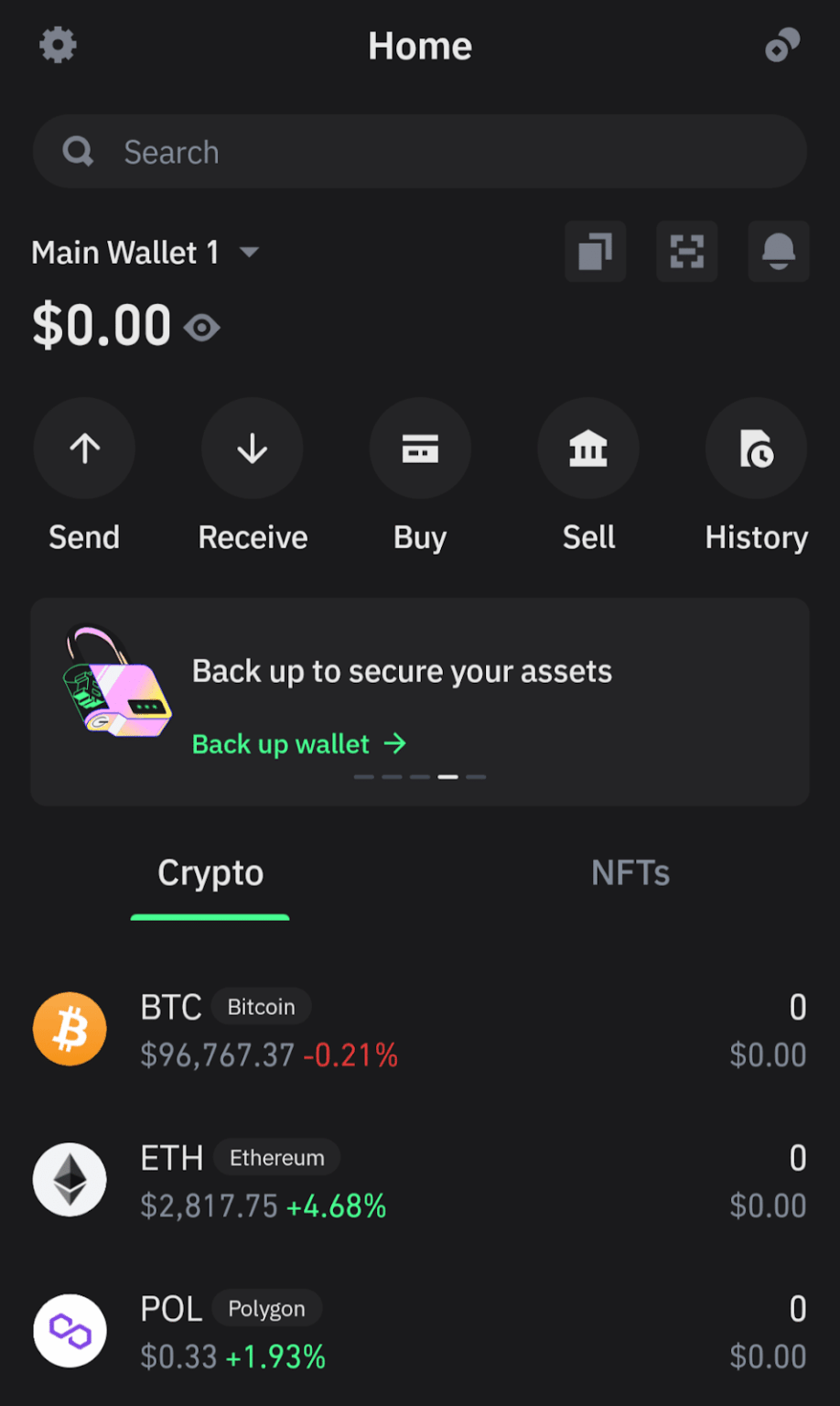This screenshot has width=840, height=1406.
Task: View transaction History
Action: pyautogui.click(x=756, y=449)
